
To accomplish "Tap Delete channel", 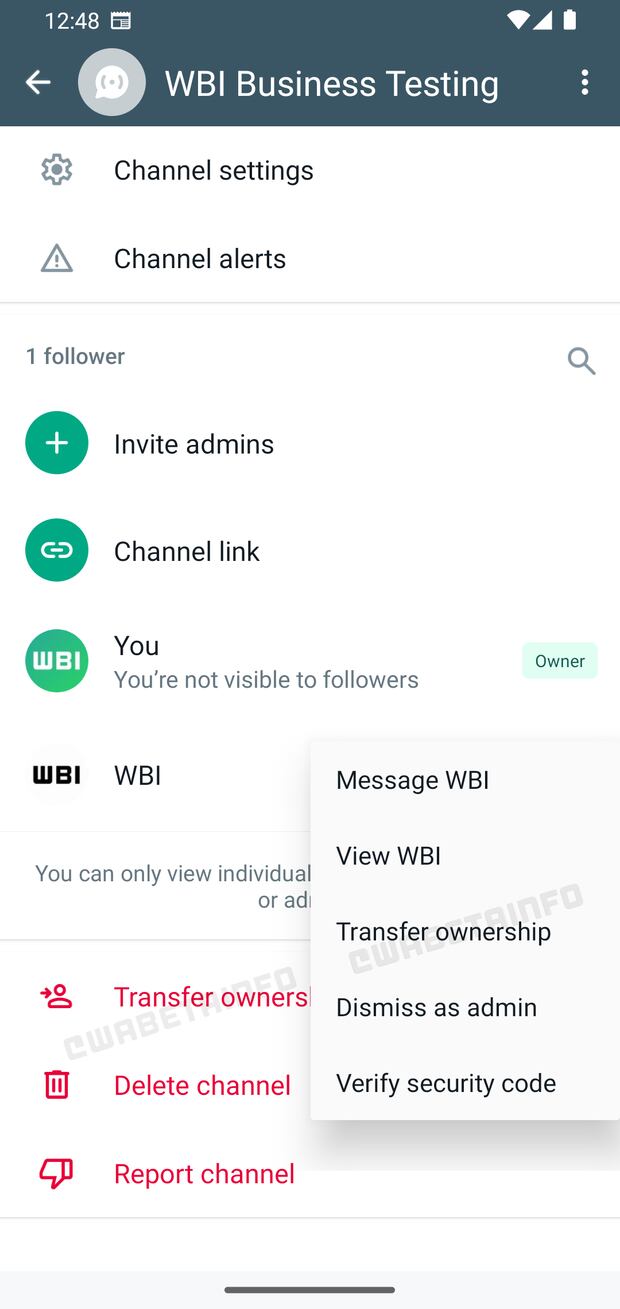I will click(x=202, y=1085).
